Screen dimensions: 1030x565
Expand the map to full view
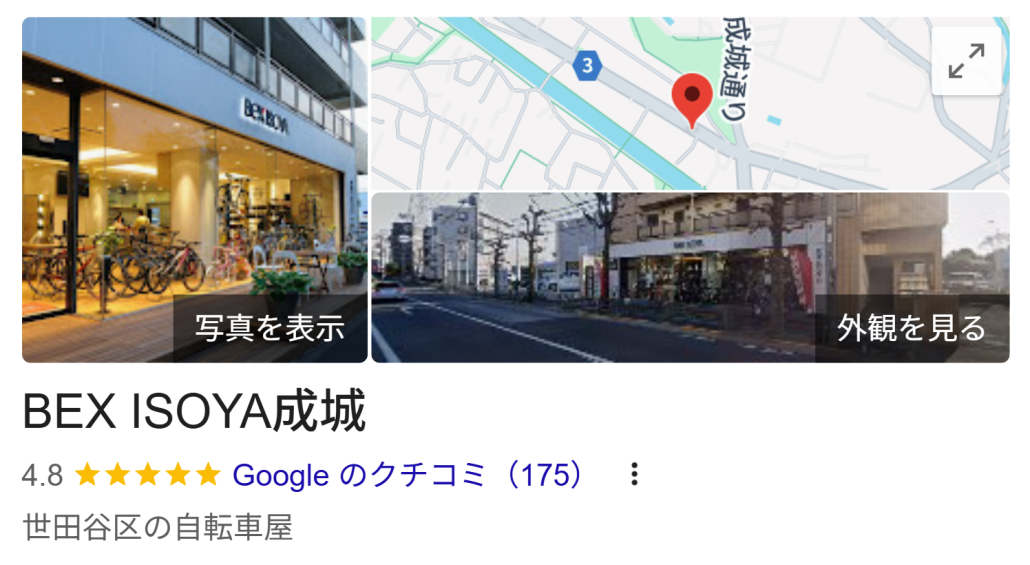(x=966, y=61)
